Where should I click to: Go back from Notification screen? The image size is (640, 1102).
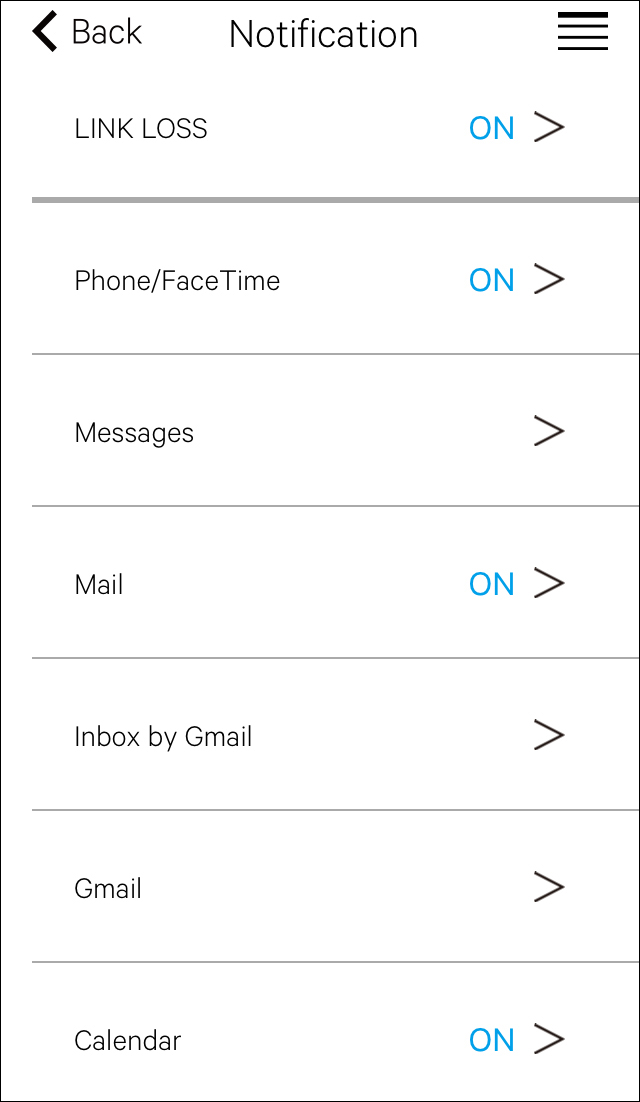click(x=86, y=33)
